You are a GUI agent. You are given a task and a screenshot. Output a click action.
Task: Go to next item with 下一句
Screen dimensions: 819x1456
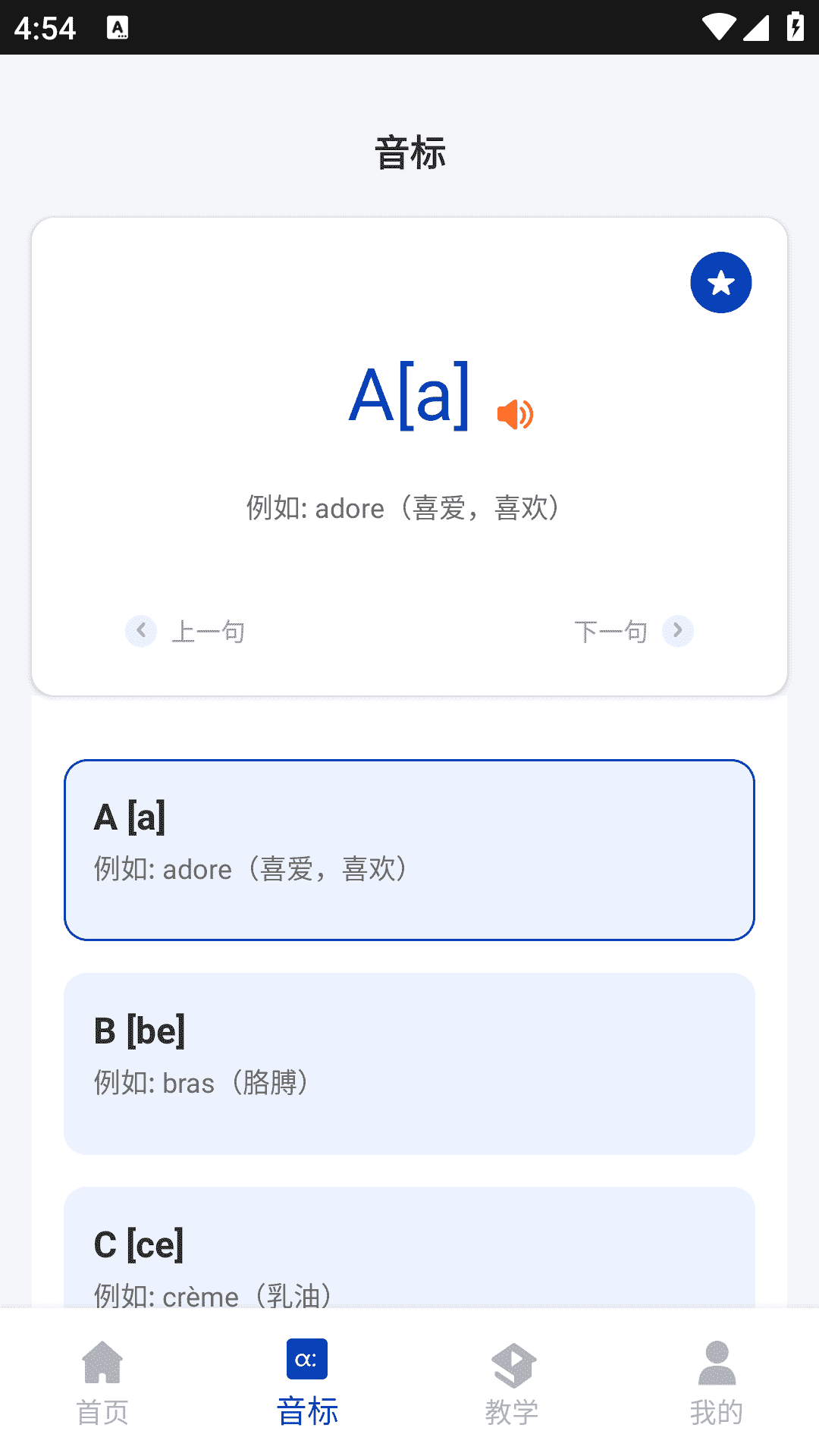point(632,631)
